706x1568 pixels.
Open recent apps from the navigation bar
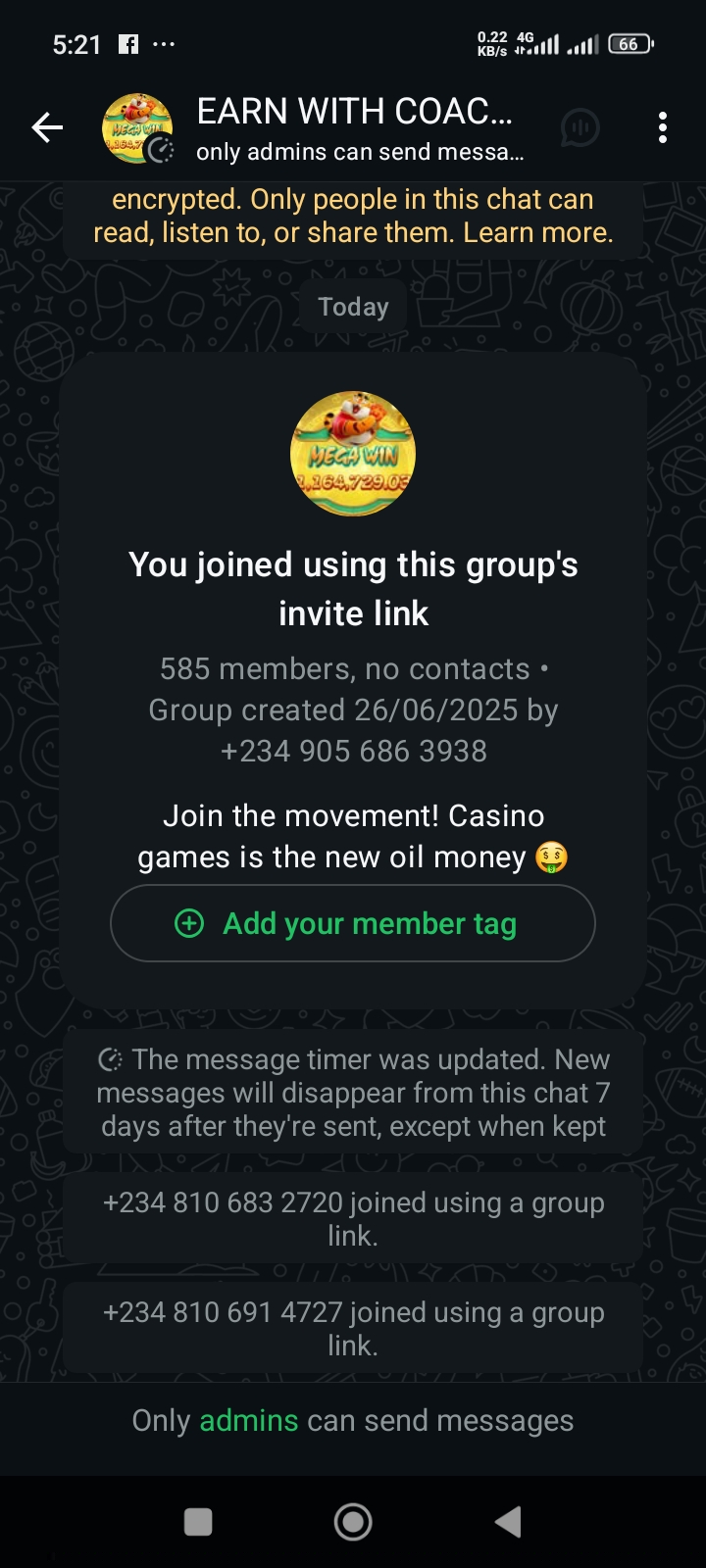pyautogui.click(x=198, y=1521)
